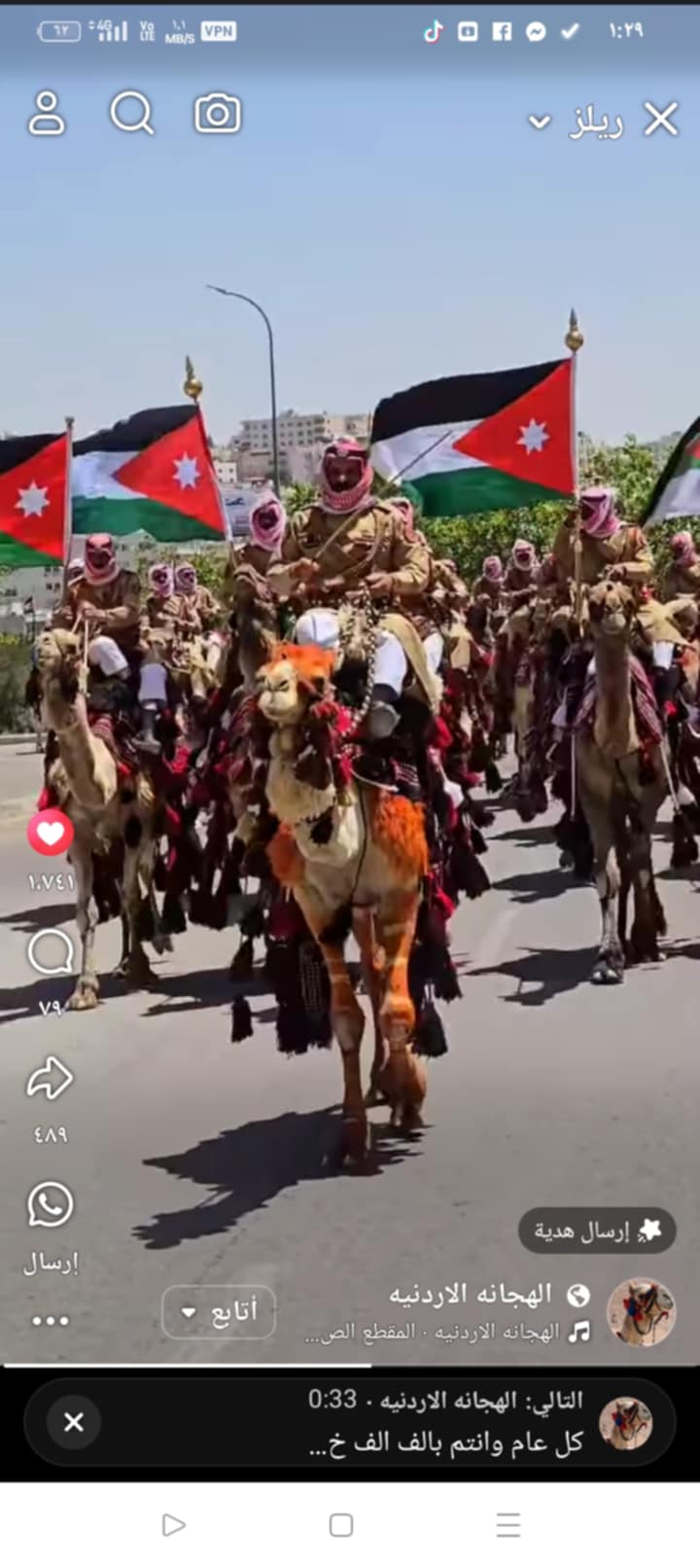This screenshot has width=700, height=1568.
Task: Open the camera to create a reel
Action: coord(218,114)
